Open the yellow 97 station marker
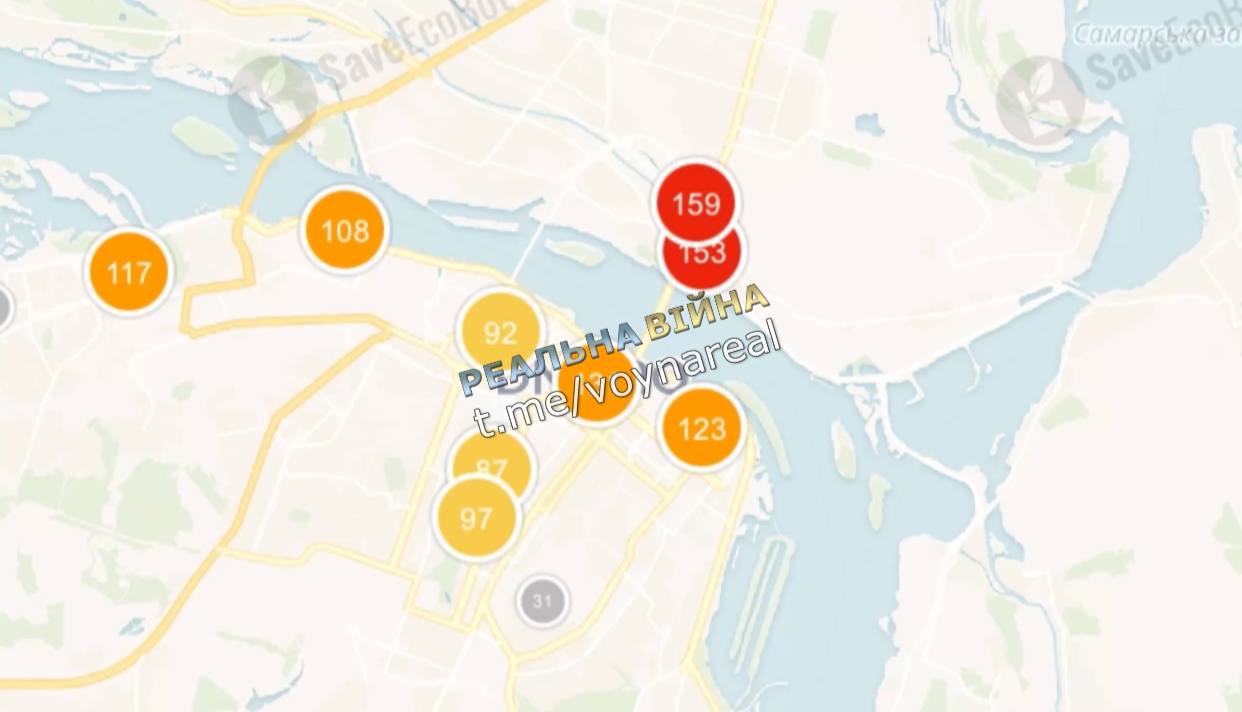This screenshot has height=712, width=1242. [x=476, y=518]
